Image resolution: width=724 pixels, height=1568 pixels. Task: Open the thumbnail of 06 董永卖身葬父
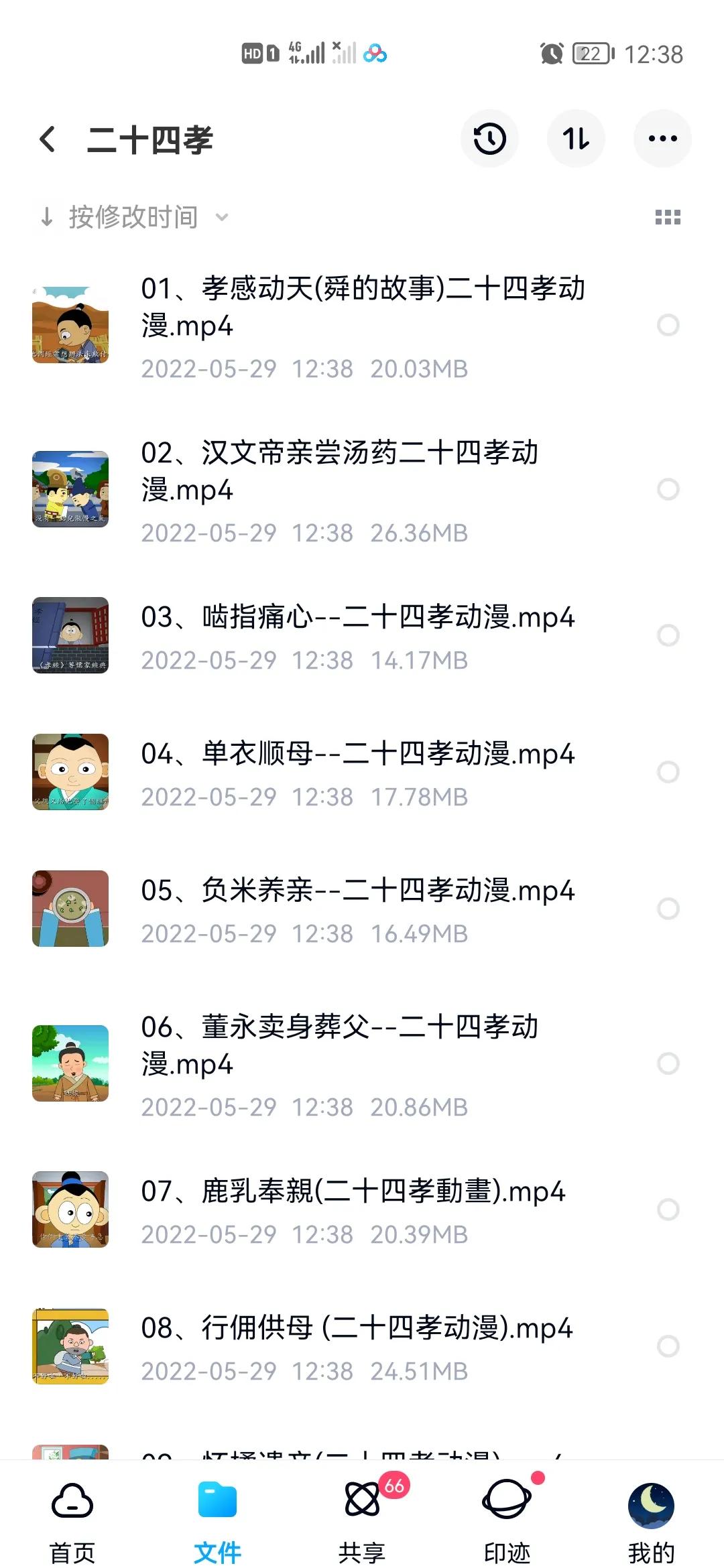(x=72, y=1062)
